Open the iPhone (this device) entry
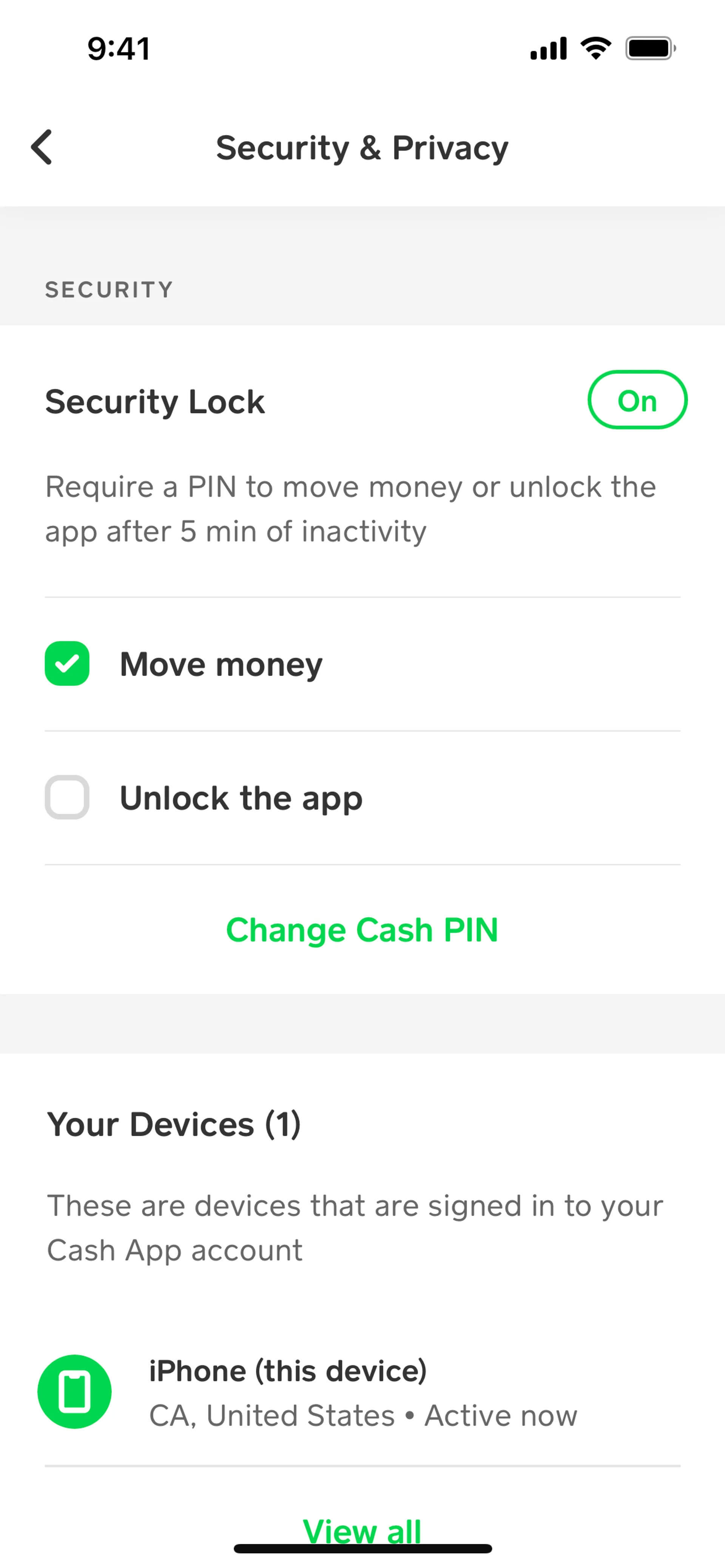Viewport: 725px width, 1568px height. (x=362, y=1393)
